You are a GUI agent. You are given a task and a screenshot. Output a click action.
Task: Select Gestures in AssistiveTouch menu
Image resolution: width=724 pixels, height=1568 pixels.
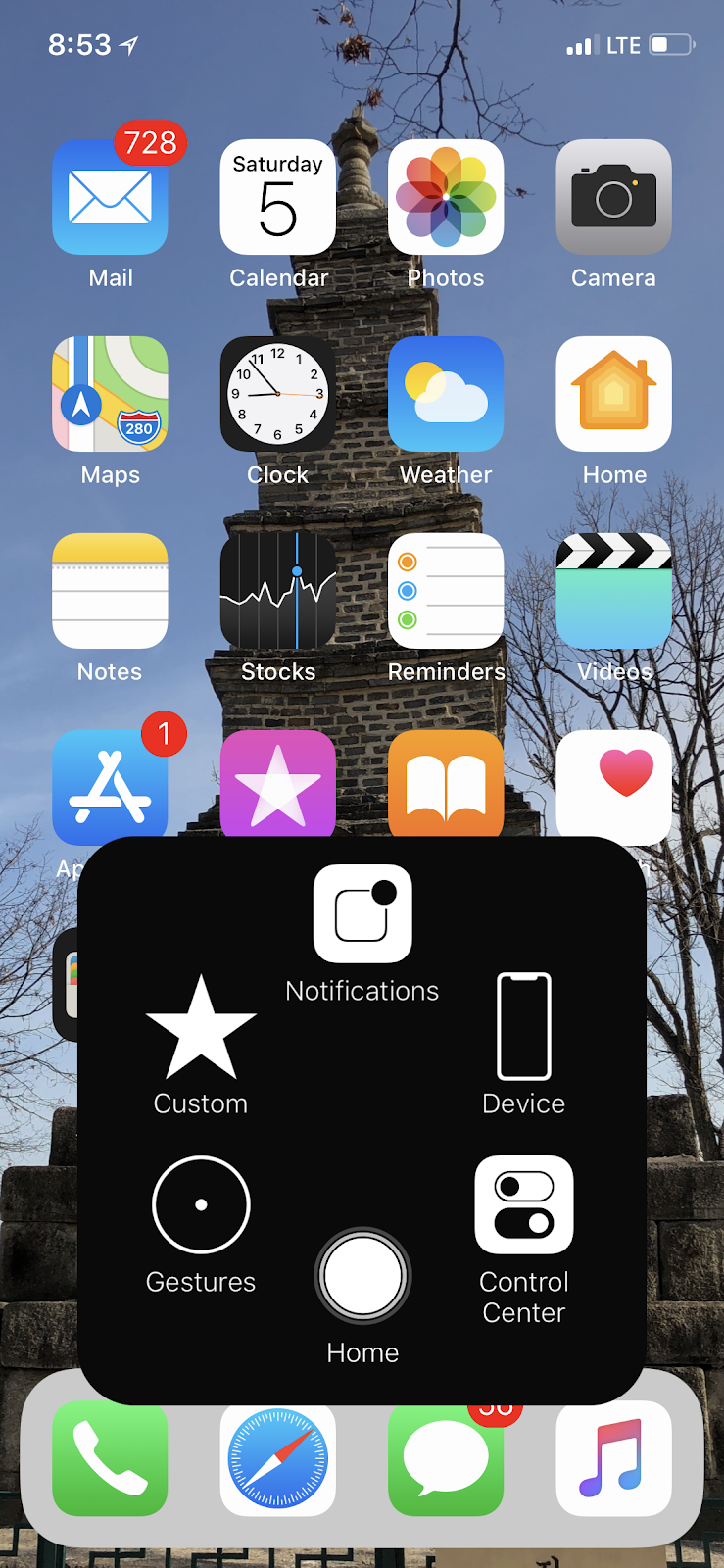[200, 1203]
